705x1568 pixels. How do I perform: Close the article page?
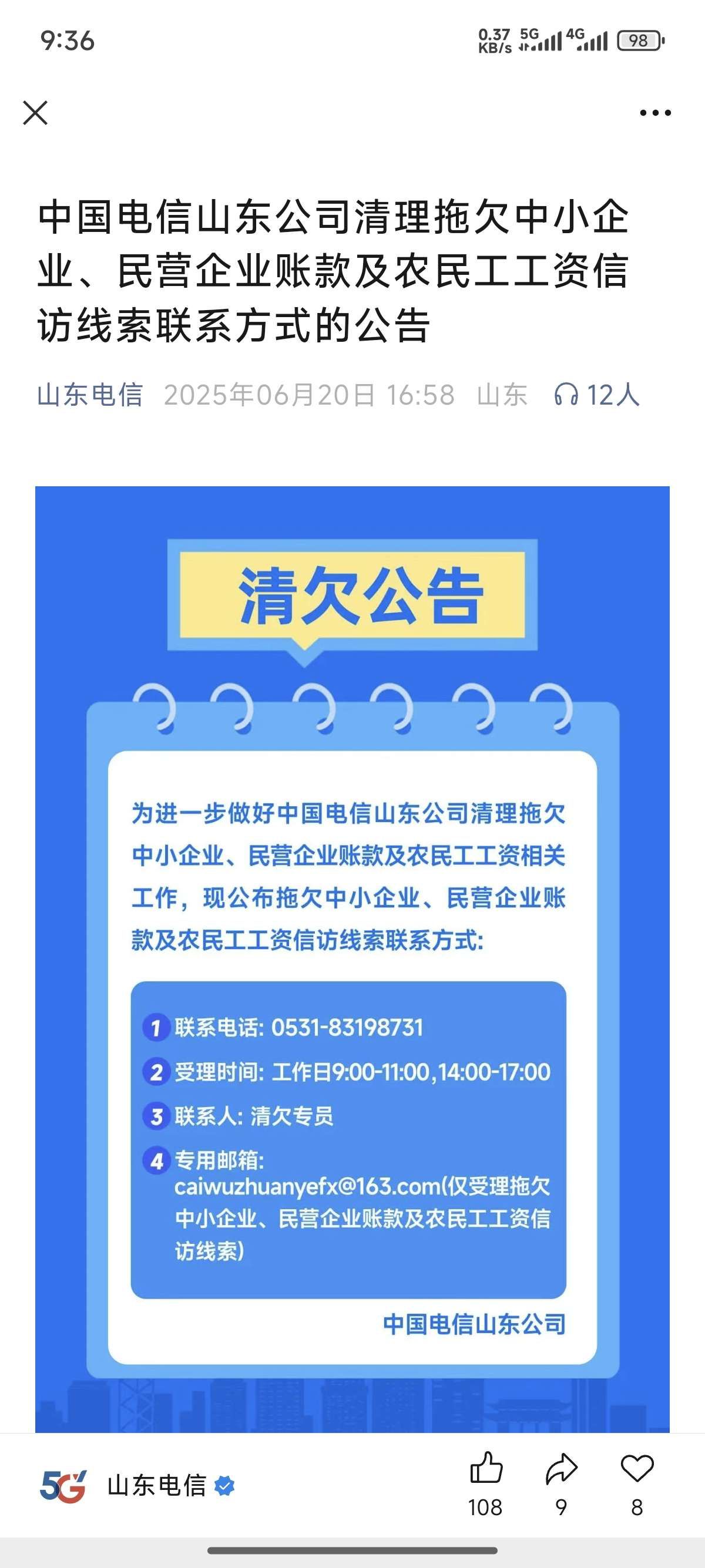click(x=35, y=113)
